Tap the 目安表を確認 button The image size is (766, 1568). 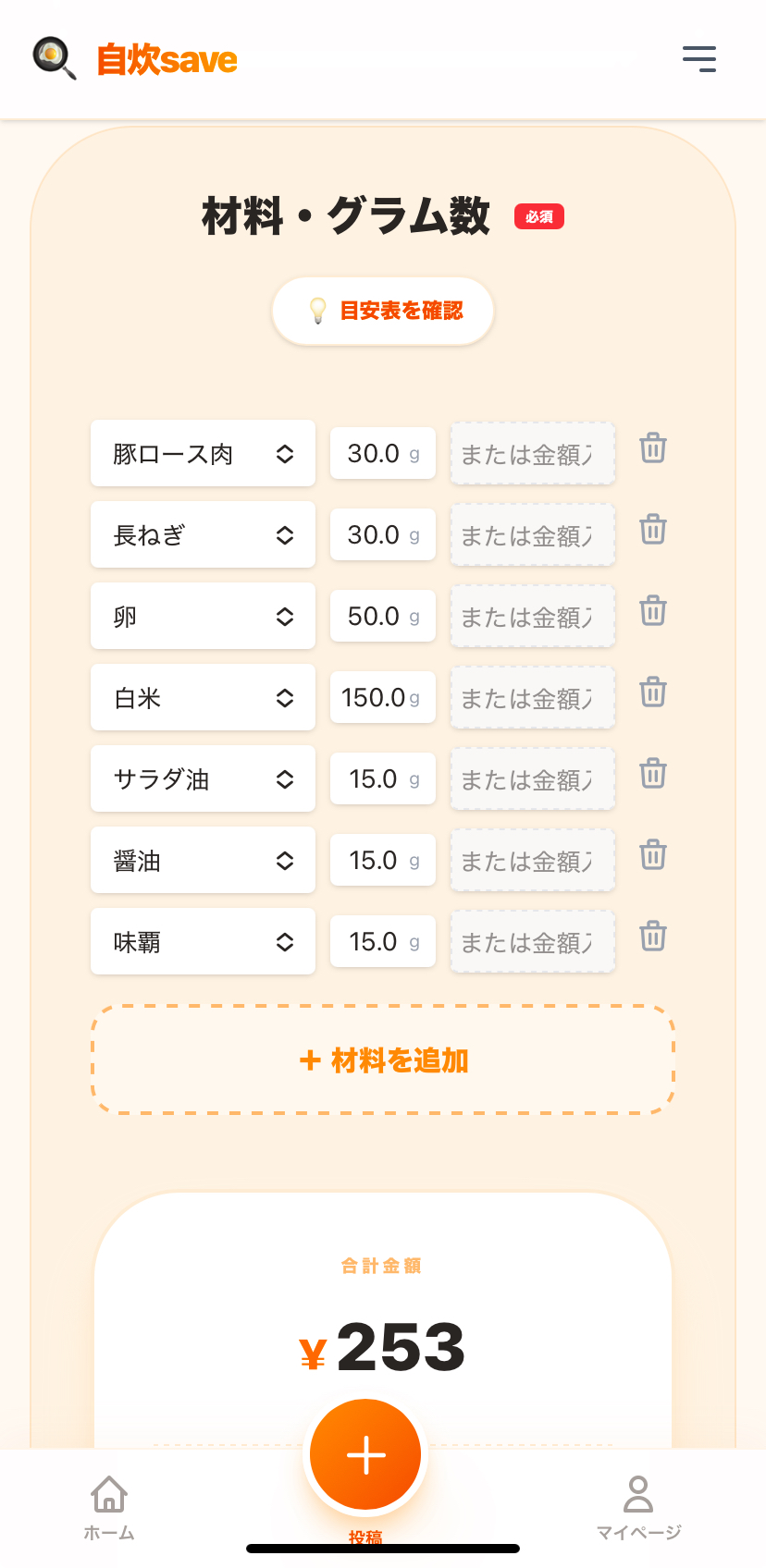point(383,311)
